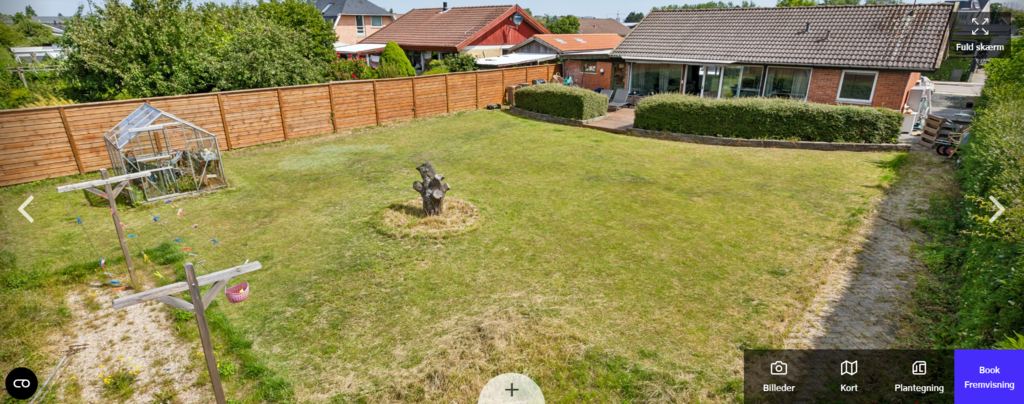Switch to the Kort map view

pos(849,376)
